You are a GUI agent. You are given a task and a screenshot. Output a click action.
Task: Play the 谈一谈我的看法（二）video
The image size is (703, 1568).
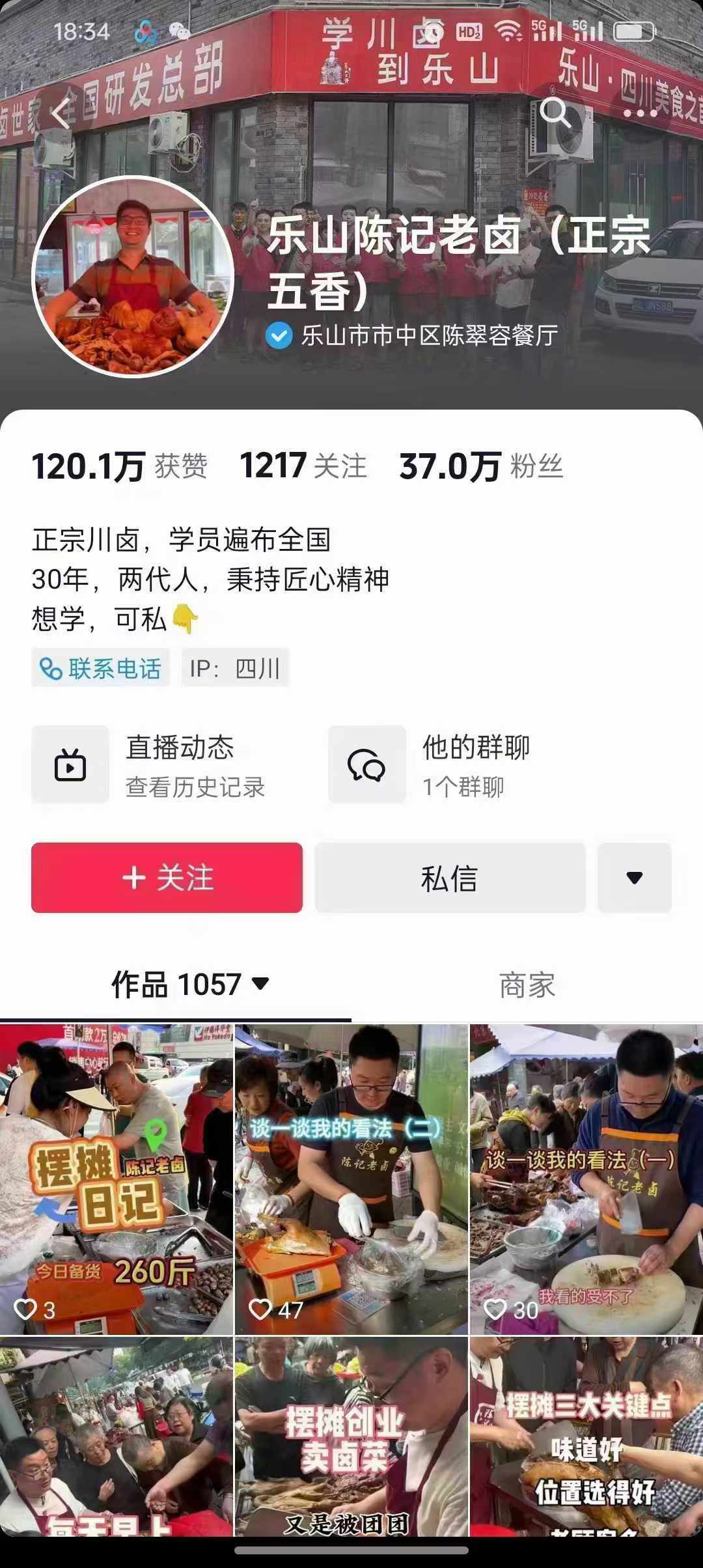351,1179
